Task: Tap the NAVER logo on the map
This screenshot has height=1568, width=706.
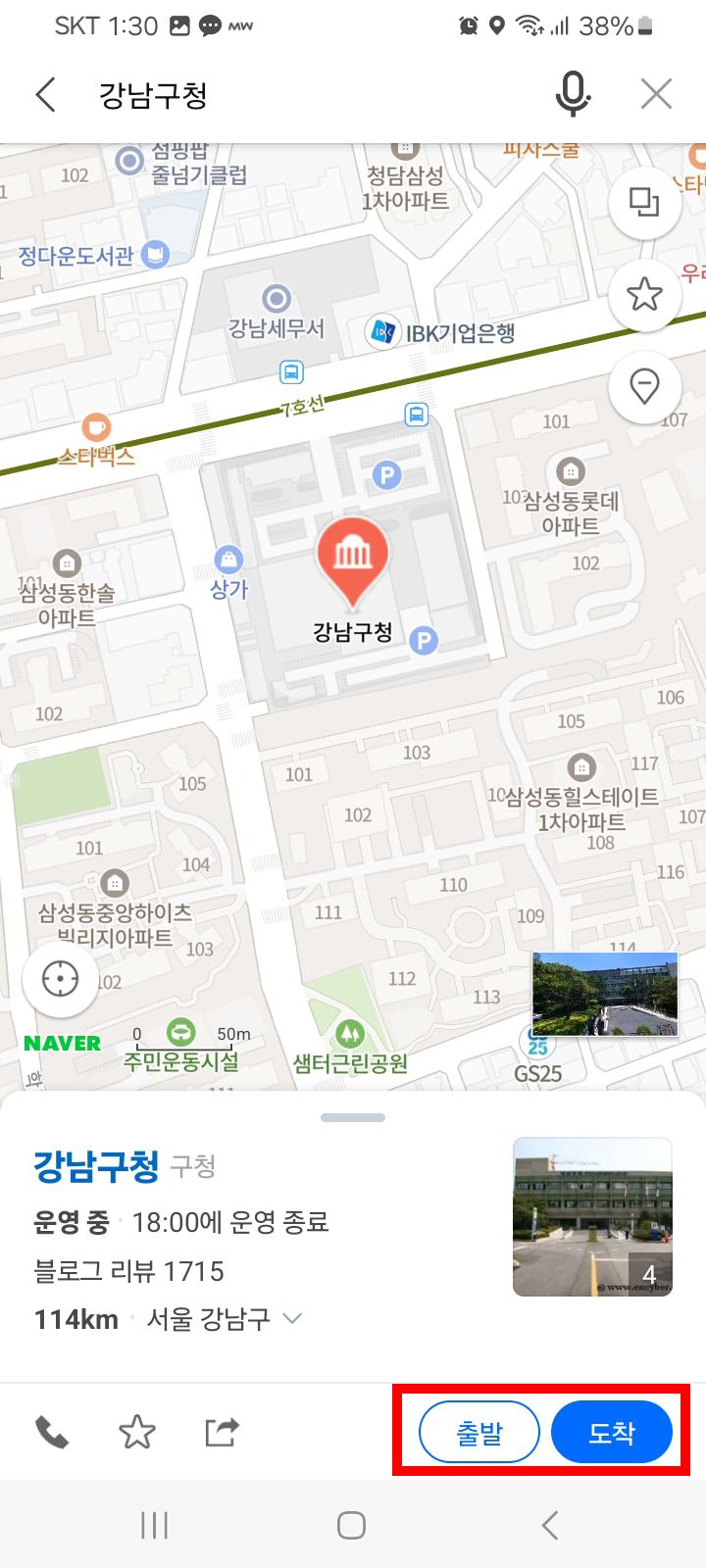Action: click(x=61, y=1044)
